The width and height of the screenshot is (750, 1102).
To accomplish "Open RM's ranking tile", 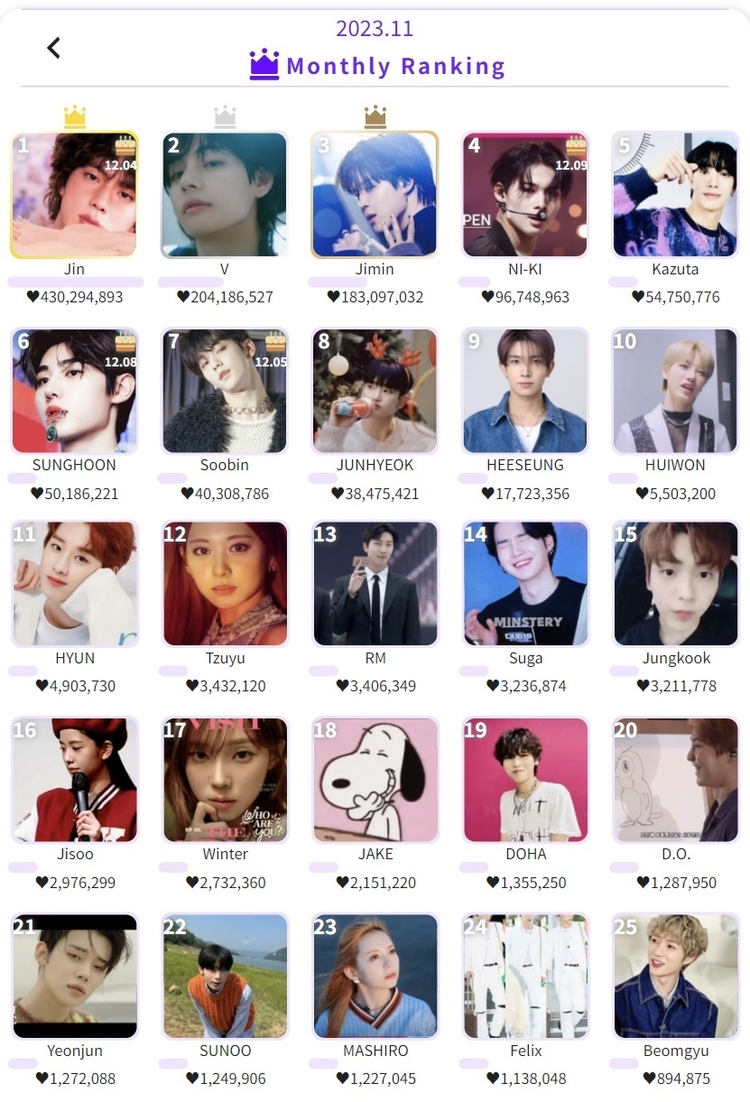I will [x=375, y=584].
